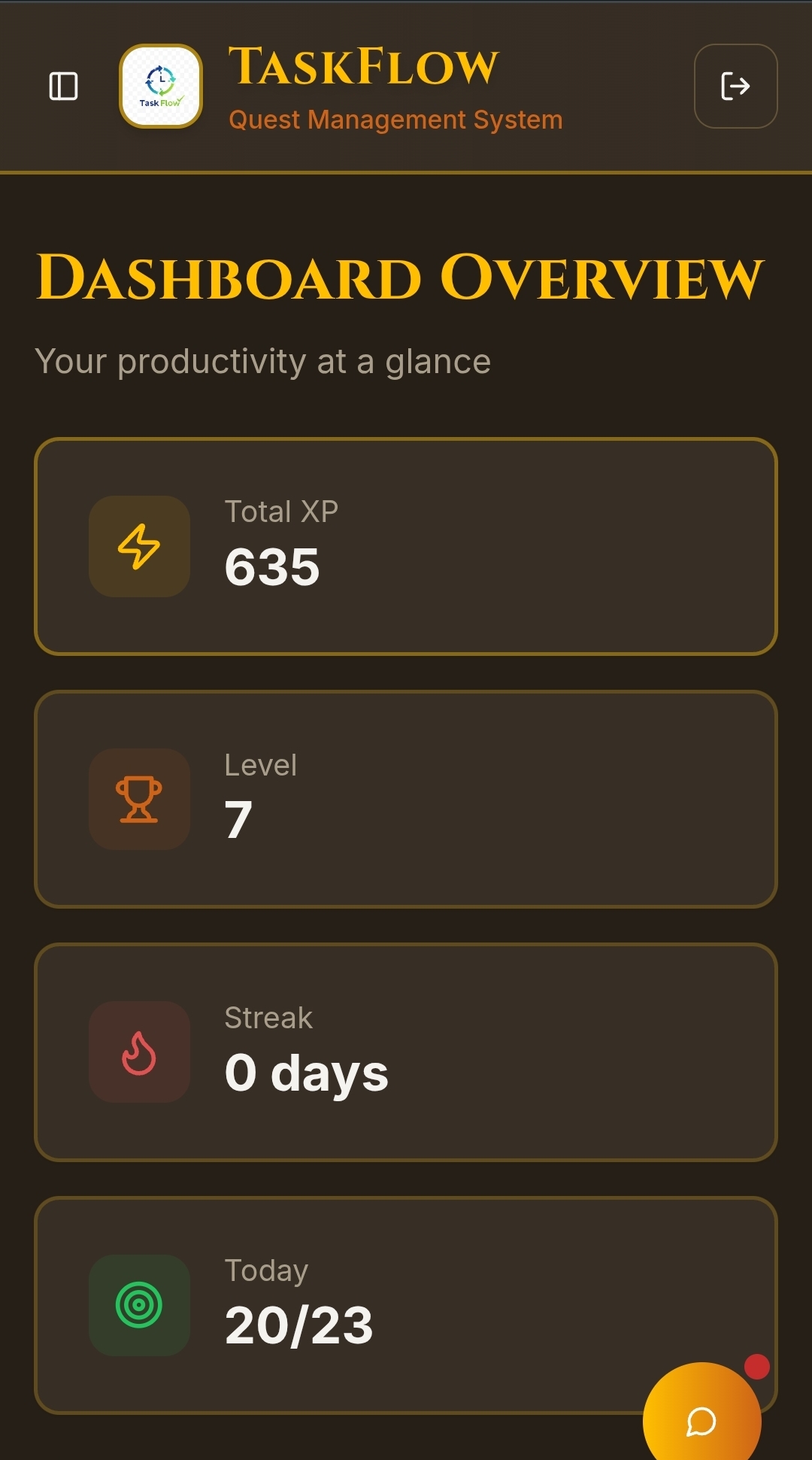Tap the logout icon in the header
This screenshot has height=1460, width=812.
click(x=735, y=87)
